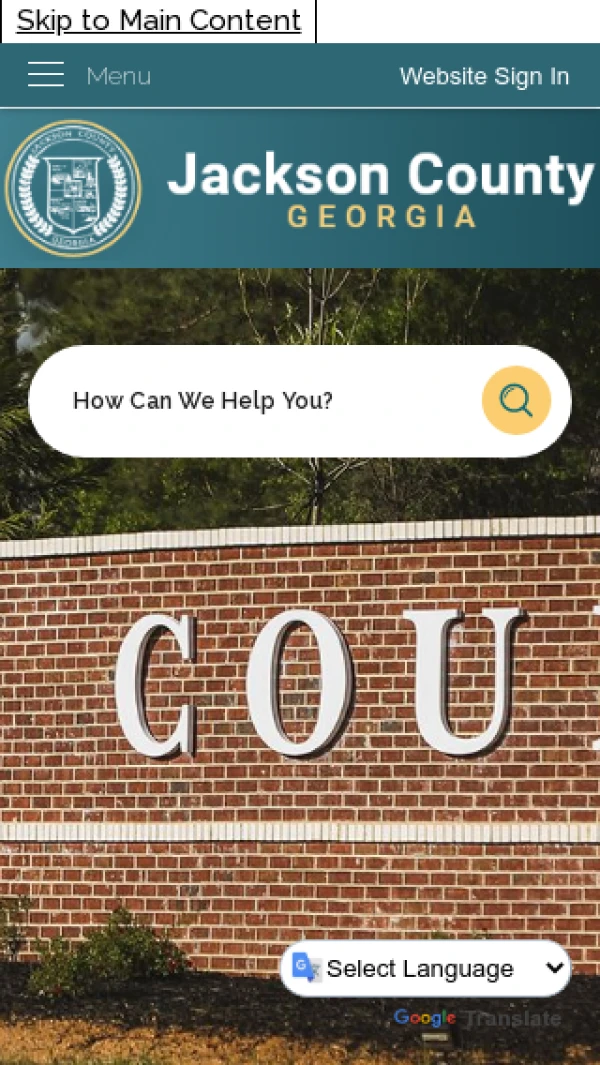Image resolution: width=600 pixels, height=1065 pixels.
Task: Submit search with the magnifier icon
Action: [516, 401]
